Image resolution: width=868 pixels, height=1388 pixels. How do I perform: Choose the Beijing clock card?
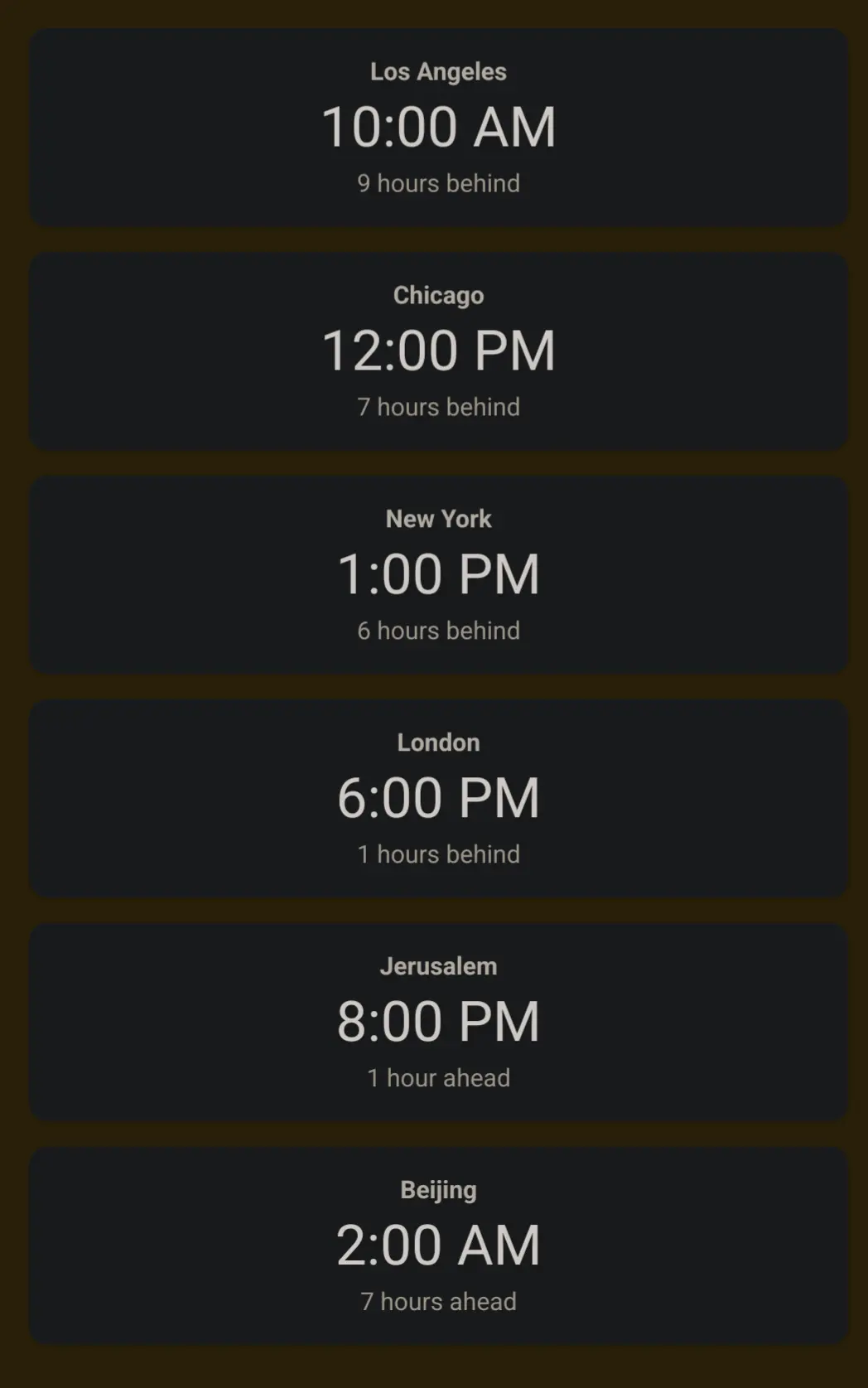click(438, 1245)
